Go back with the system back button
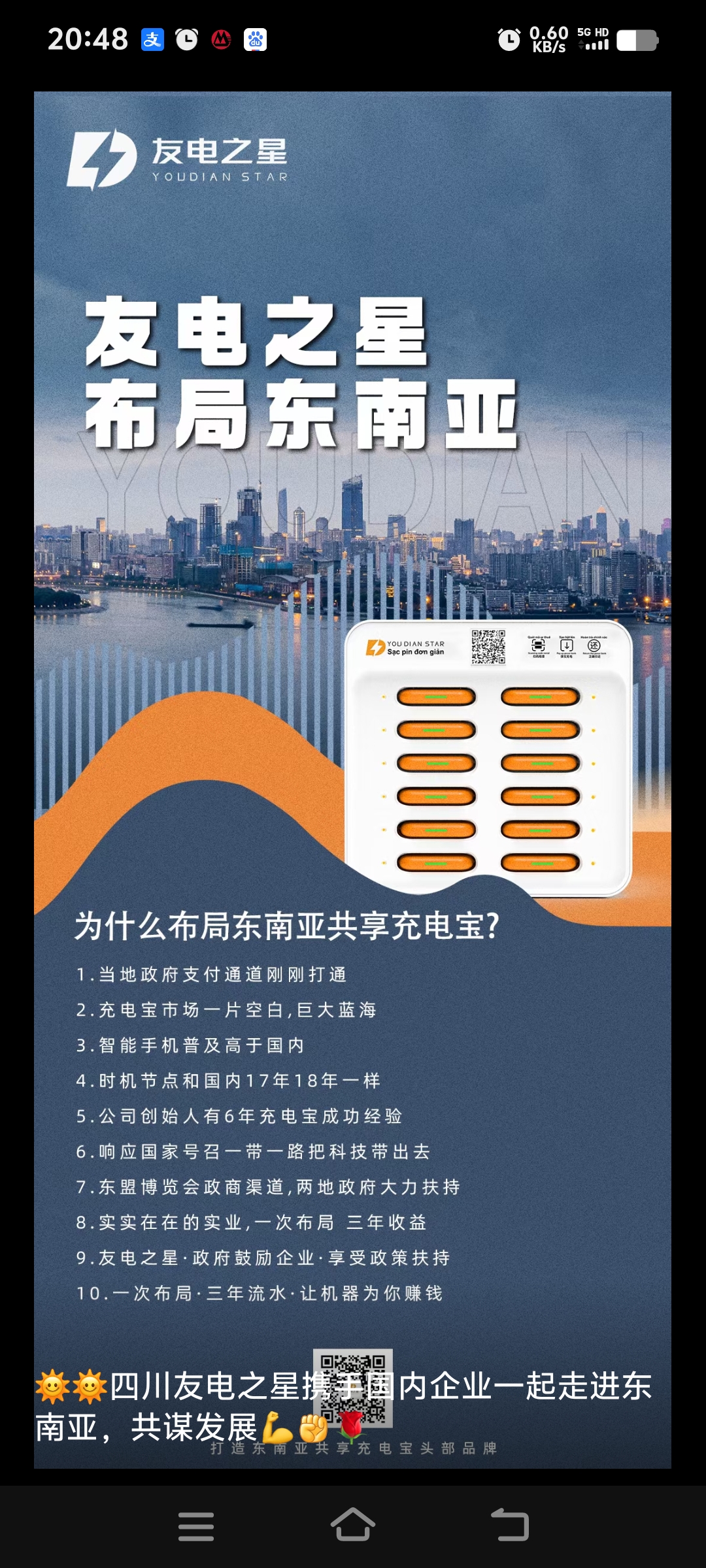The image size is (706, 1568). tap(511, 1525)
